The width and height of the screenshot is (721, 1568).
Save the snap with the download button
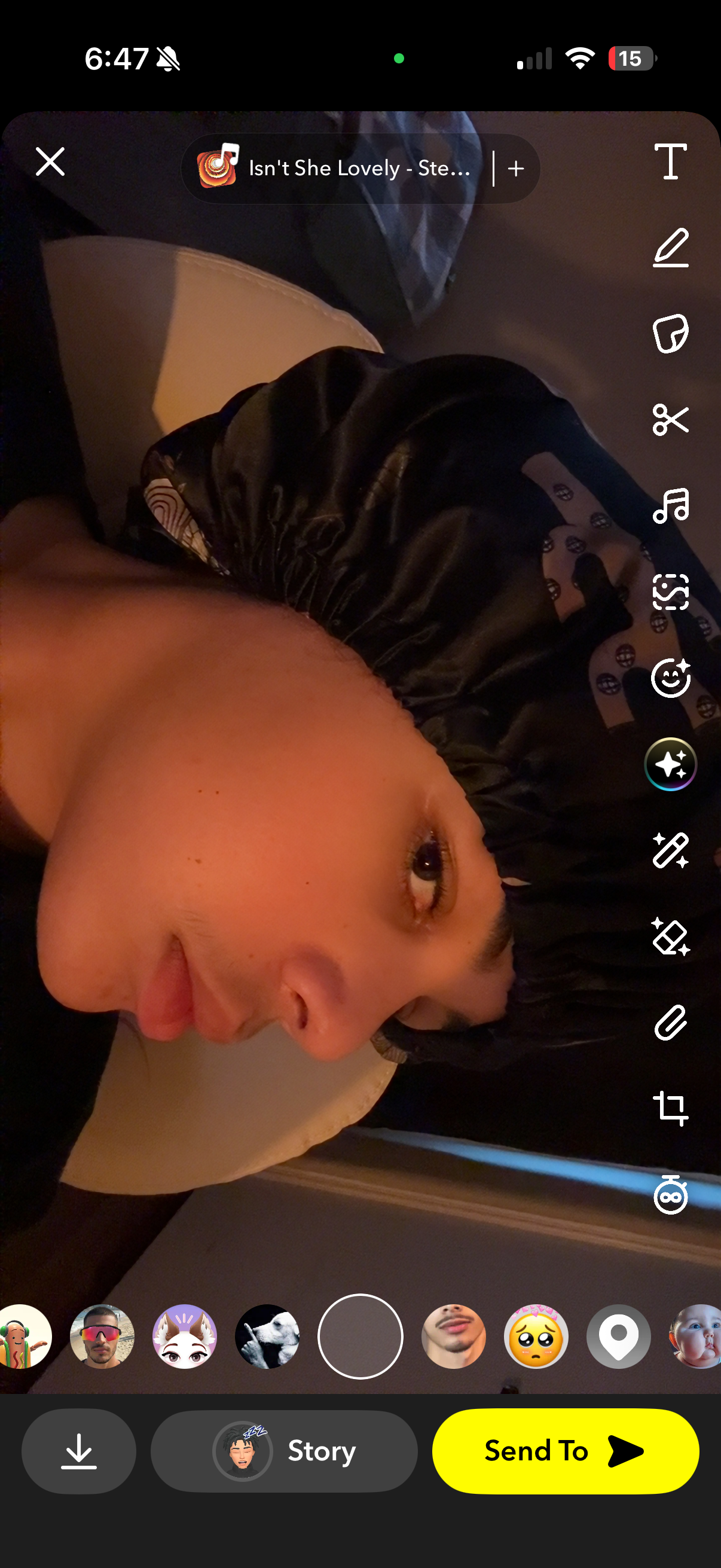(x=78, y=1451)
